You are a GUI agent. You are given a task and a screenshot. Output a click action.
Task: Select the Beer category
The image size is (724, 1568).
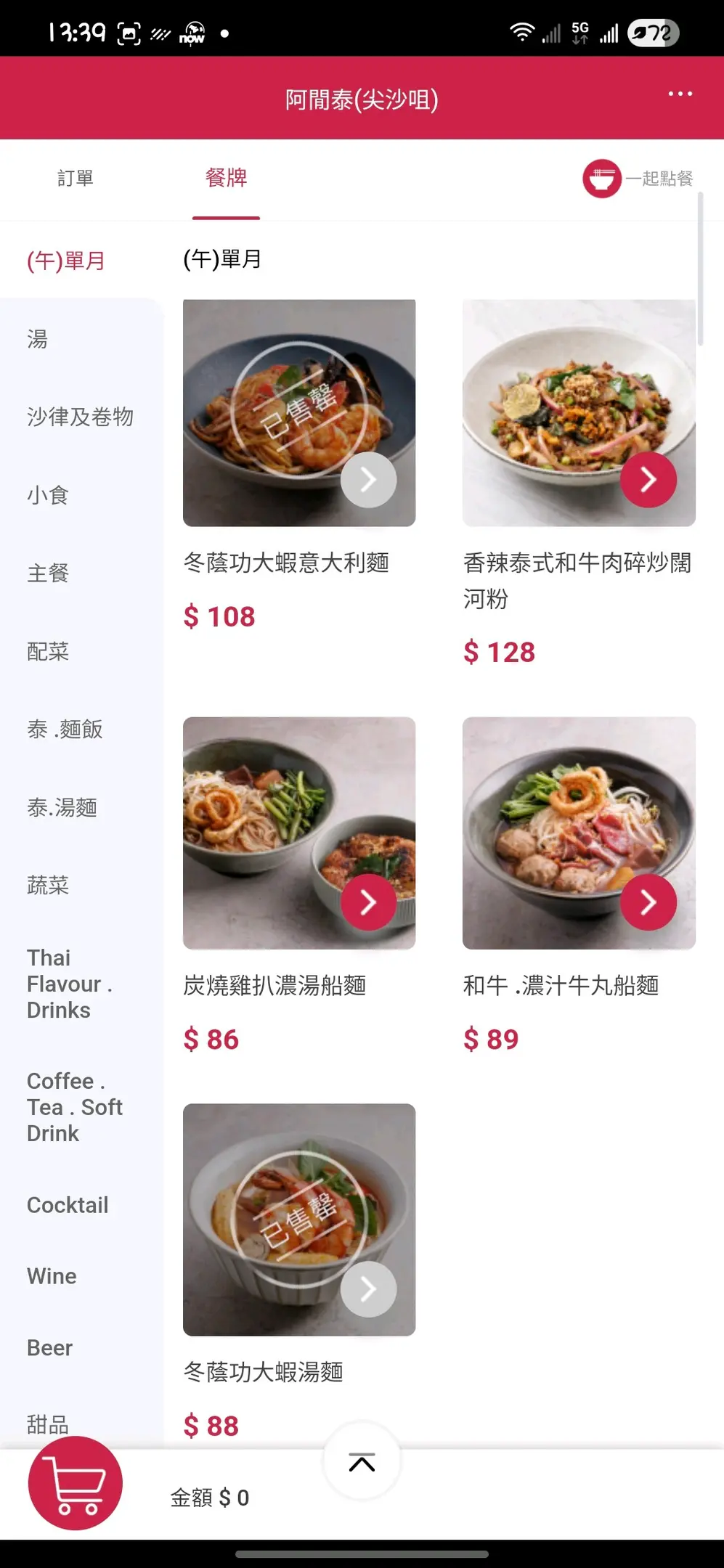click(x=49, y=1347)
